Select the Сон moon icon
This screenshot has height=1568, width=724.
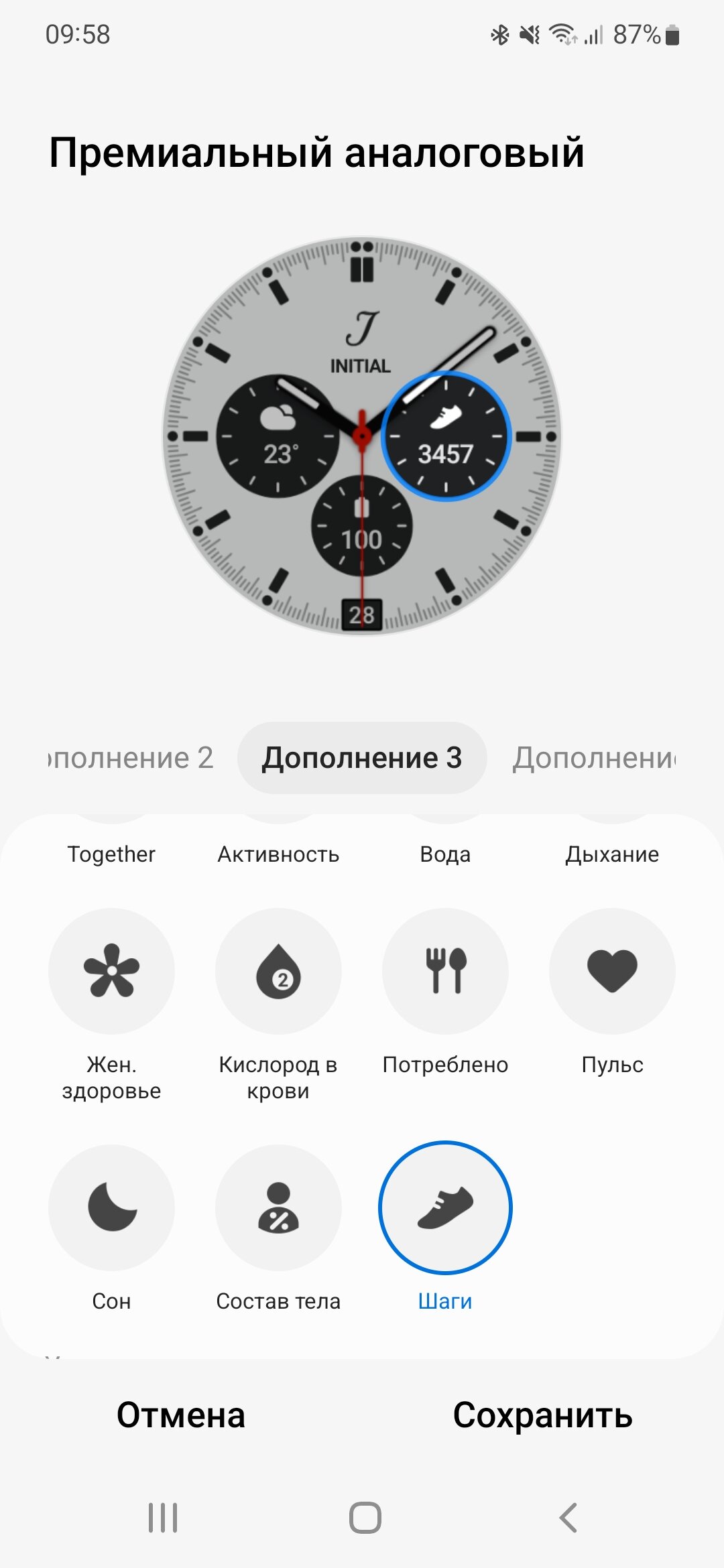[111, 1207]
